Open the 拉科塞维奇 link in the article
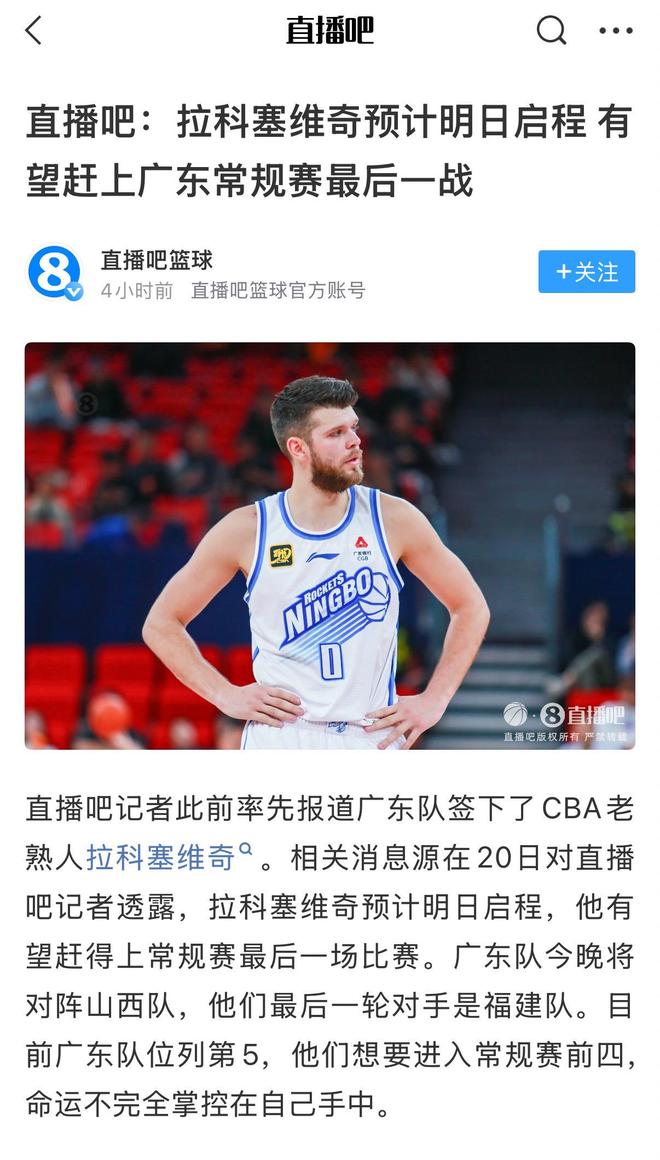This screenshot has height=1160, width=660. point(160,857)
